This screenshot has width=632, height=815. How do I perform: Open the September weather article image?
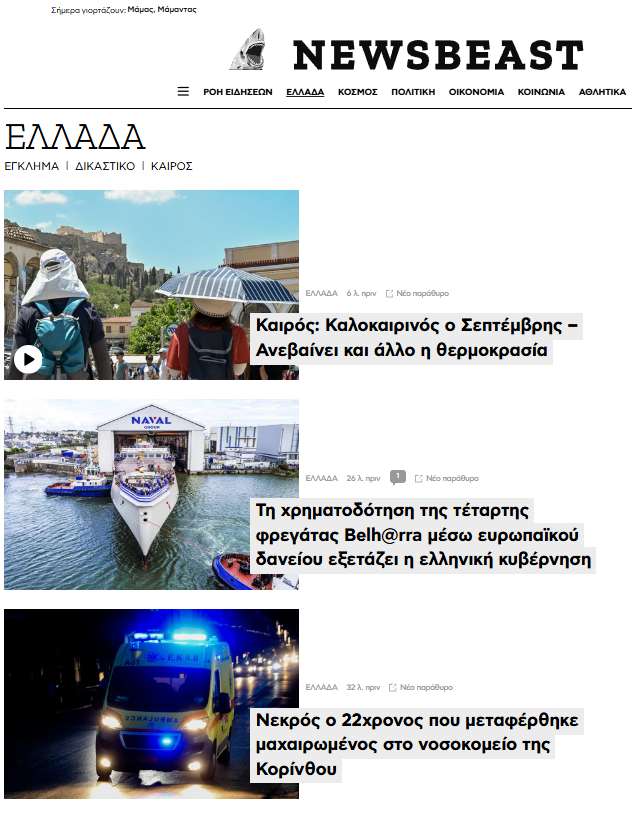coord(151,285)
